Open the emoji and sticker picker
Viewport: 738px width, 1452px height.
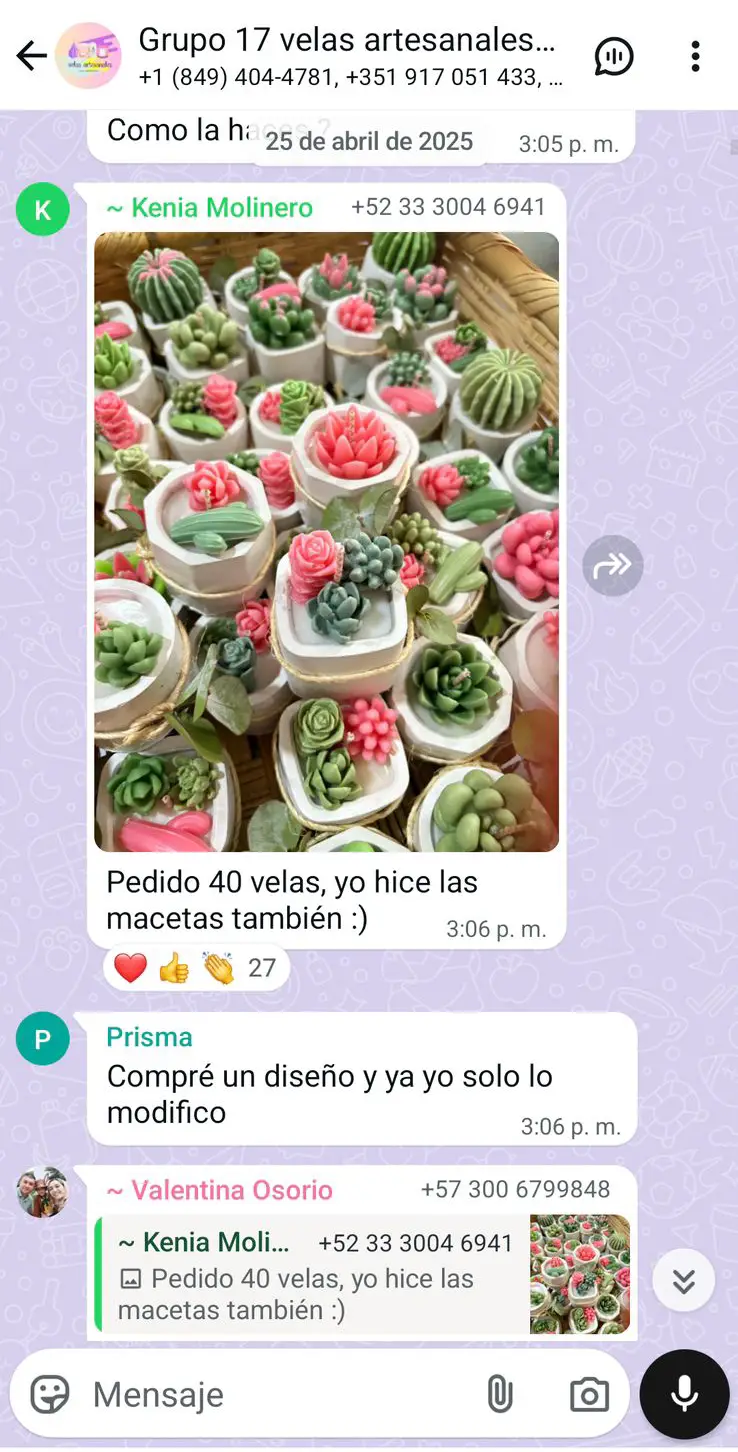point(49,1394)
